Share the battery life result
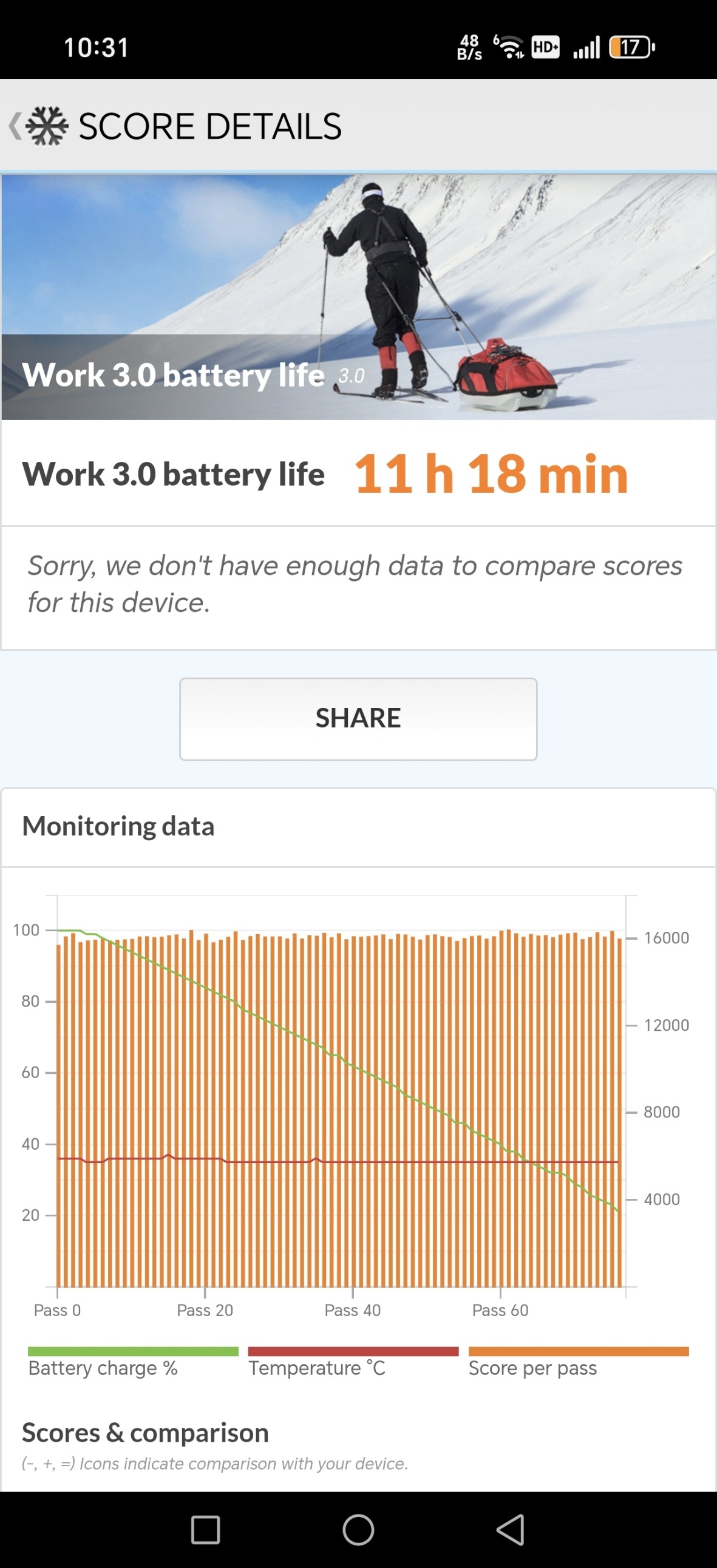717x1568 pixels. (358, 719)
